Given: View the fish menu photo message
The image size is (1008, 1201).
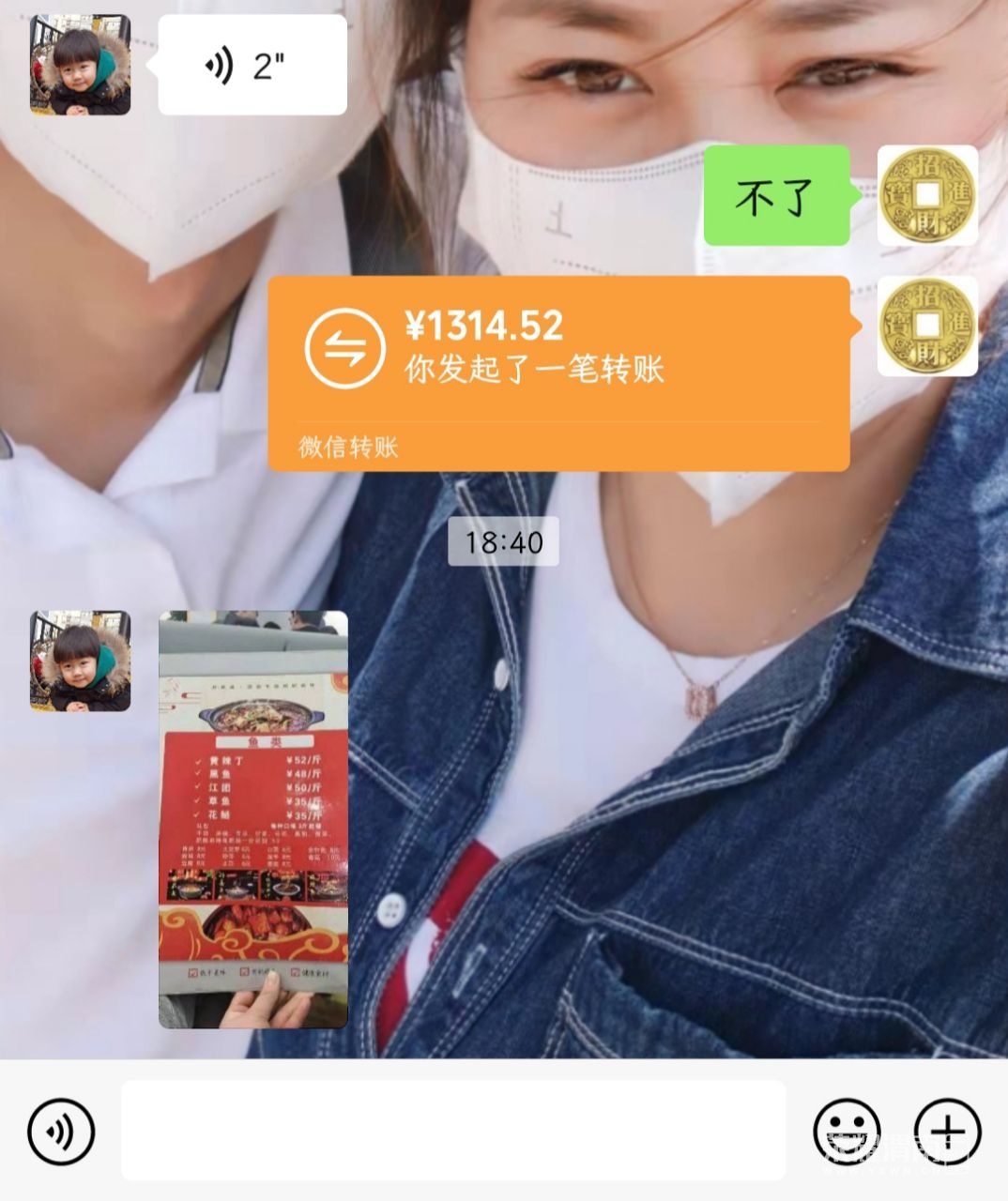Looking at the screenshot, I should [252, 819].
